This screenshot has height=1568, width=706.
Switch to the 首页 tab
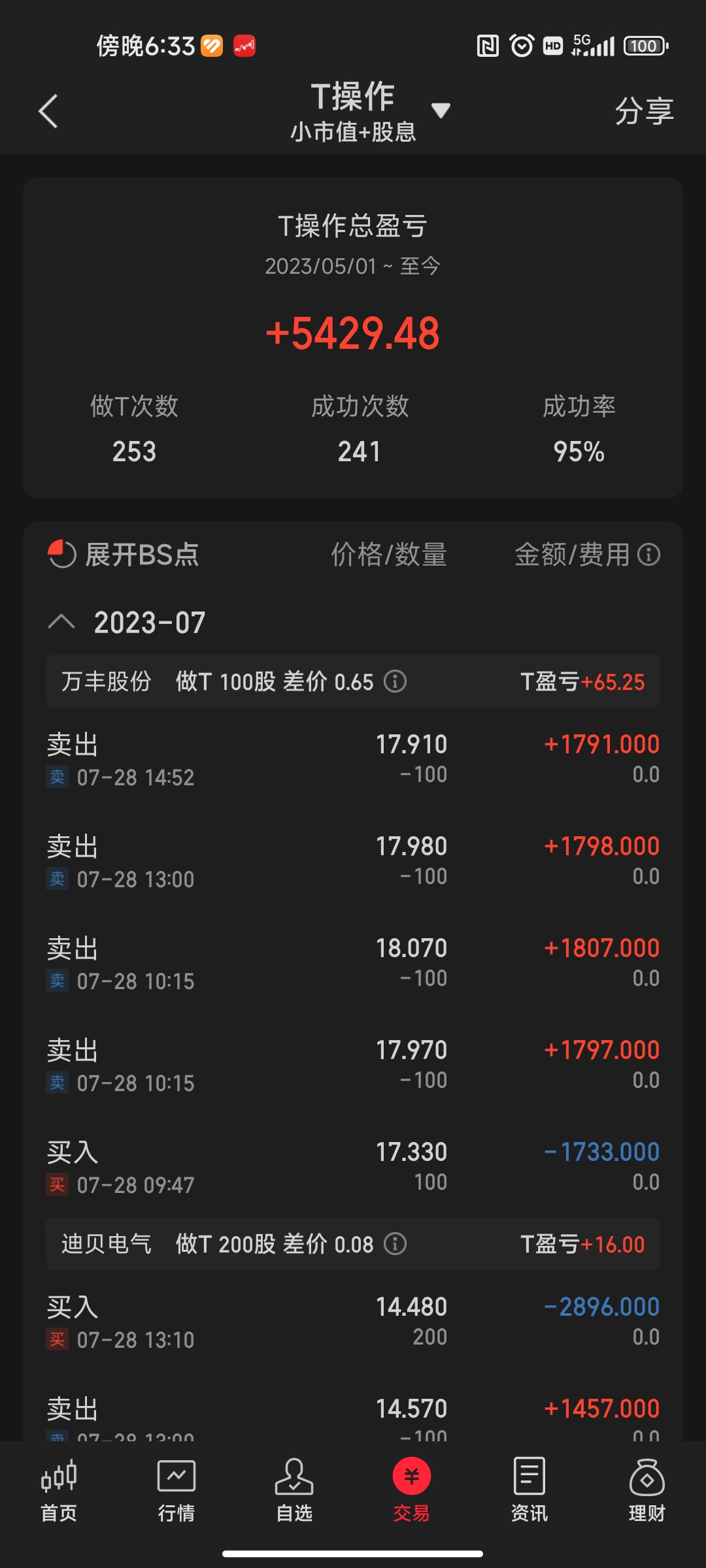tap(59, 1489)
